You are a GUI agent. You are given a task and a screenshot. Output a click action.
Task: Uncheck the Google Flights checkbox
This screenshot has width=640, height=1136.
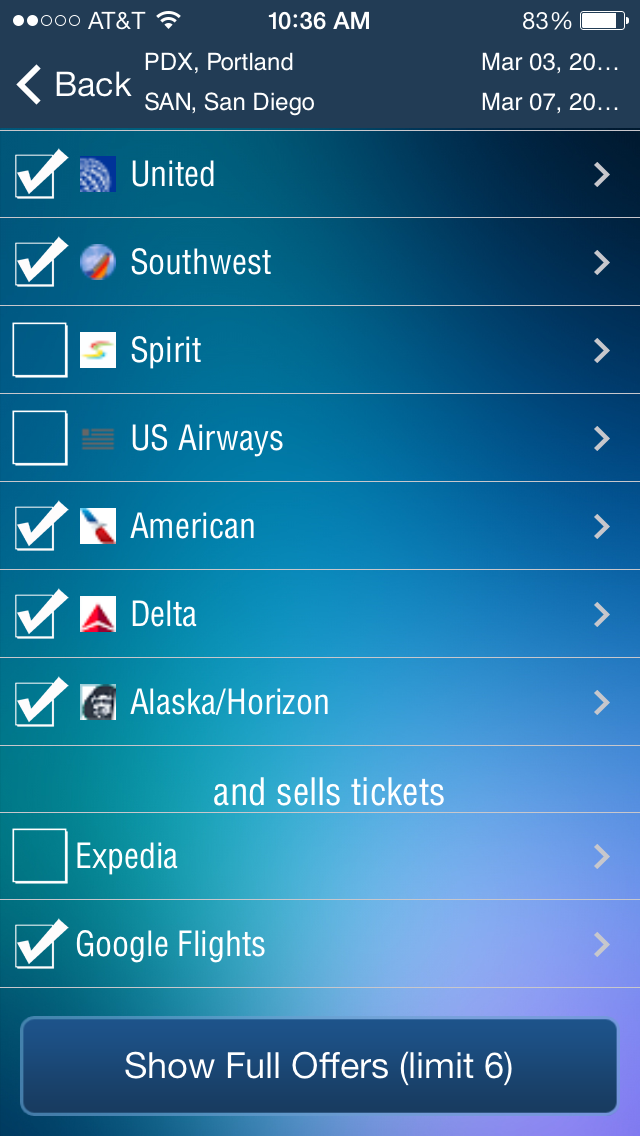[x=40, y=944]
